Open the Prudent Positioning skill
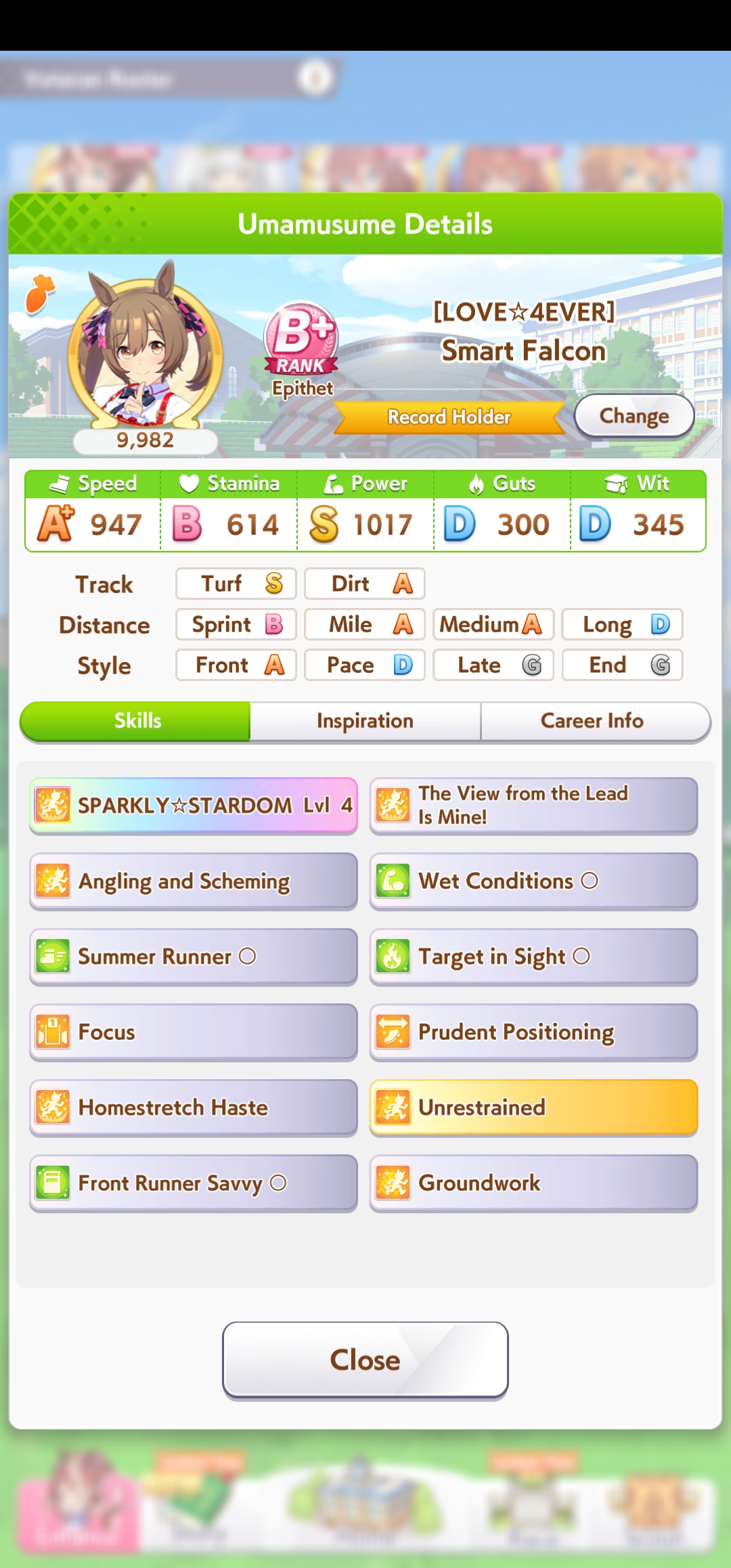The height and width of the screenshot is (1568, 731). (x=533, y=1032)
